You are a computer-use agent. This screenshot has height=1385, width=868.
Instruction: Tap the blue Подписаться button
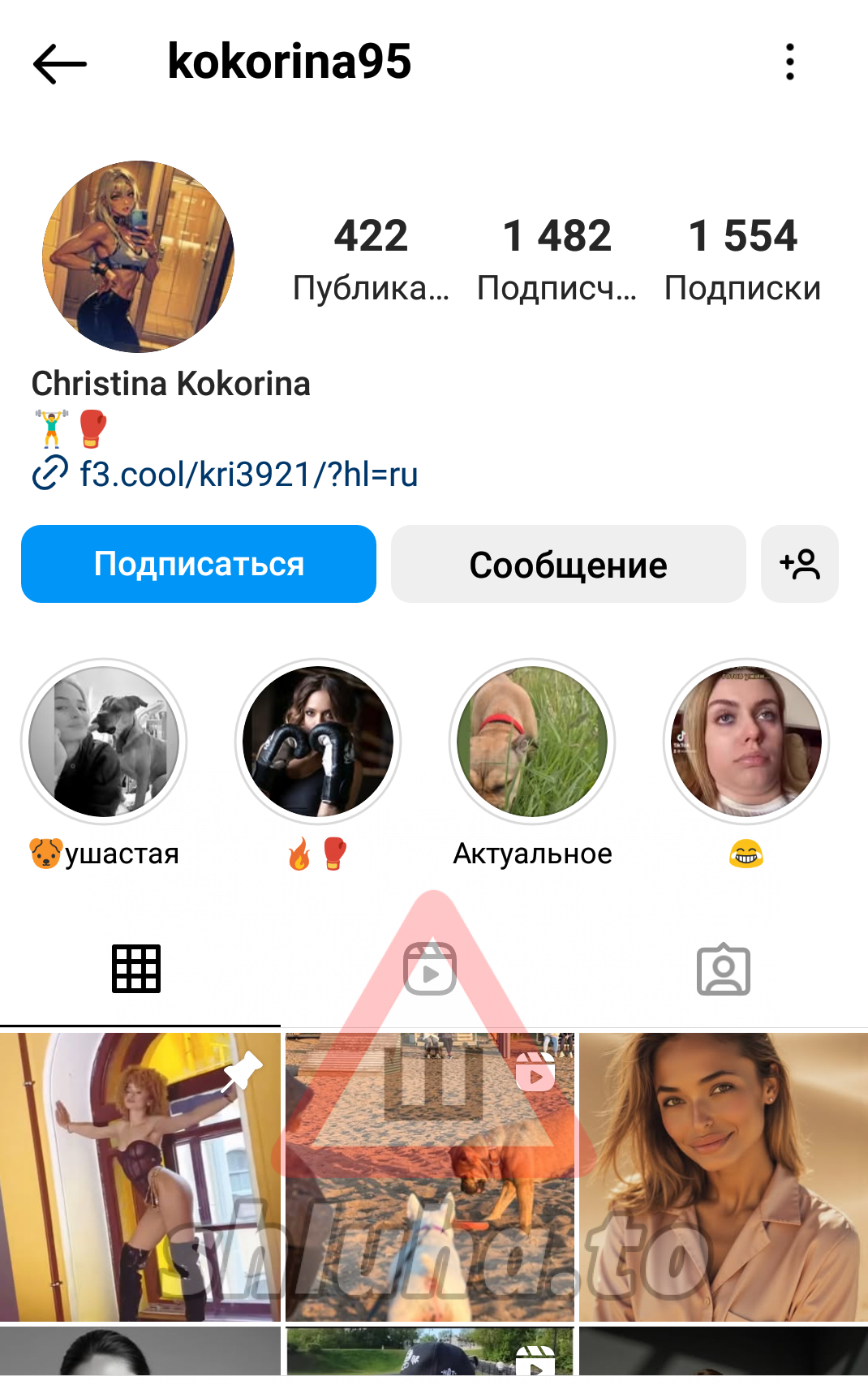[199, 564]
